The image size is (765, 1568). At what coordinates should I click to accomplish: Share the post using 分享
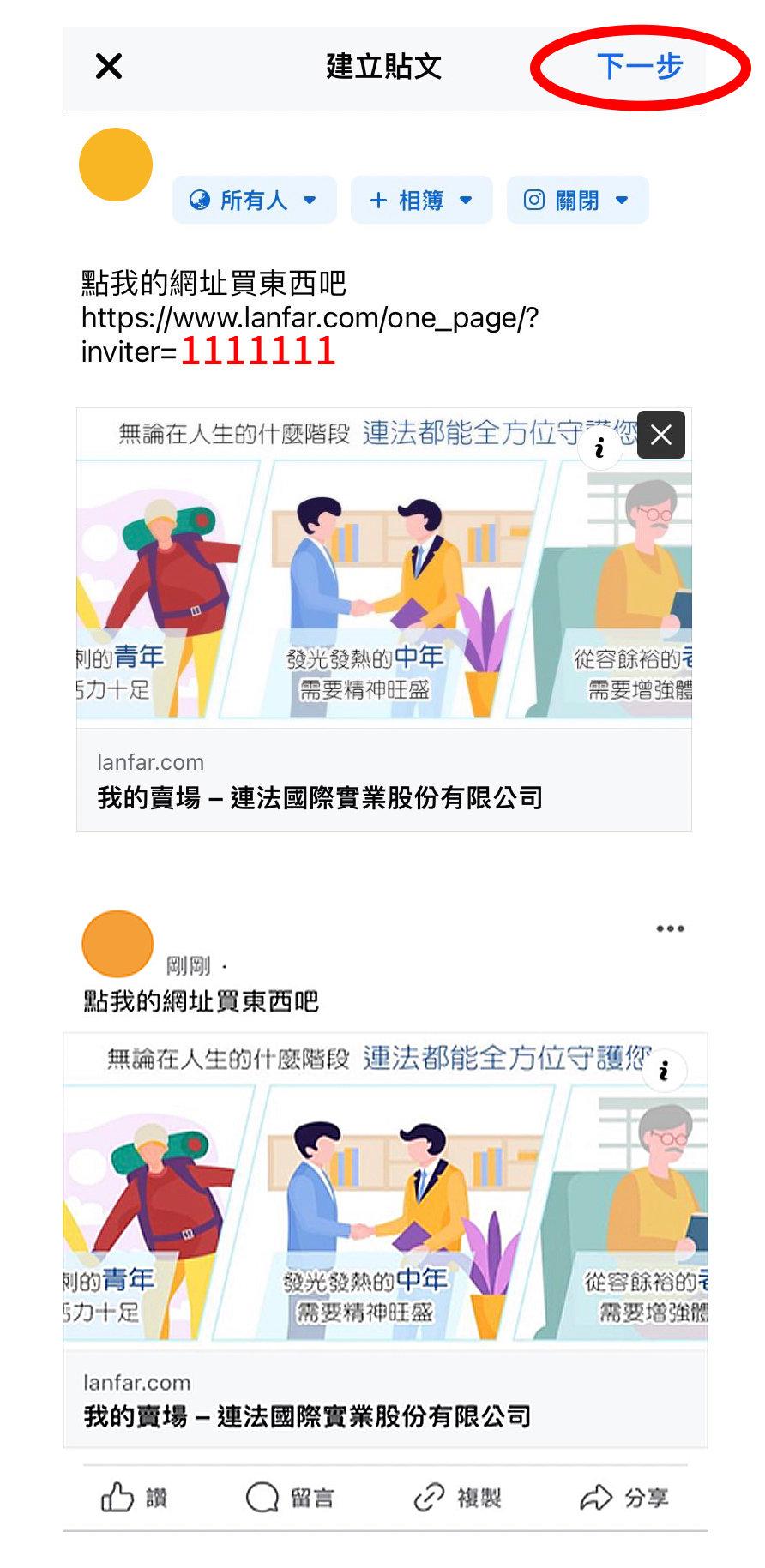click(624, 1498)
